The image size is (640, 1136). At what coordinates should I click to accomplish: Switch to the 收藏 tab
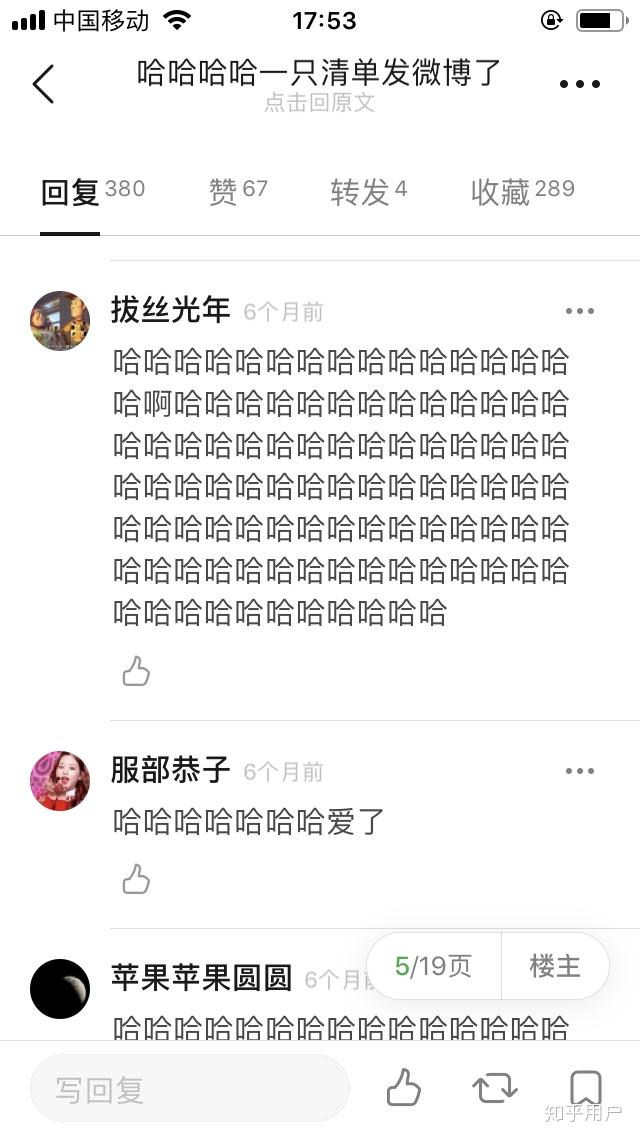[x=522, y=191]
